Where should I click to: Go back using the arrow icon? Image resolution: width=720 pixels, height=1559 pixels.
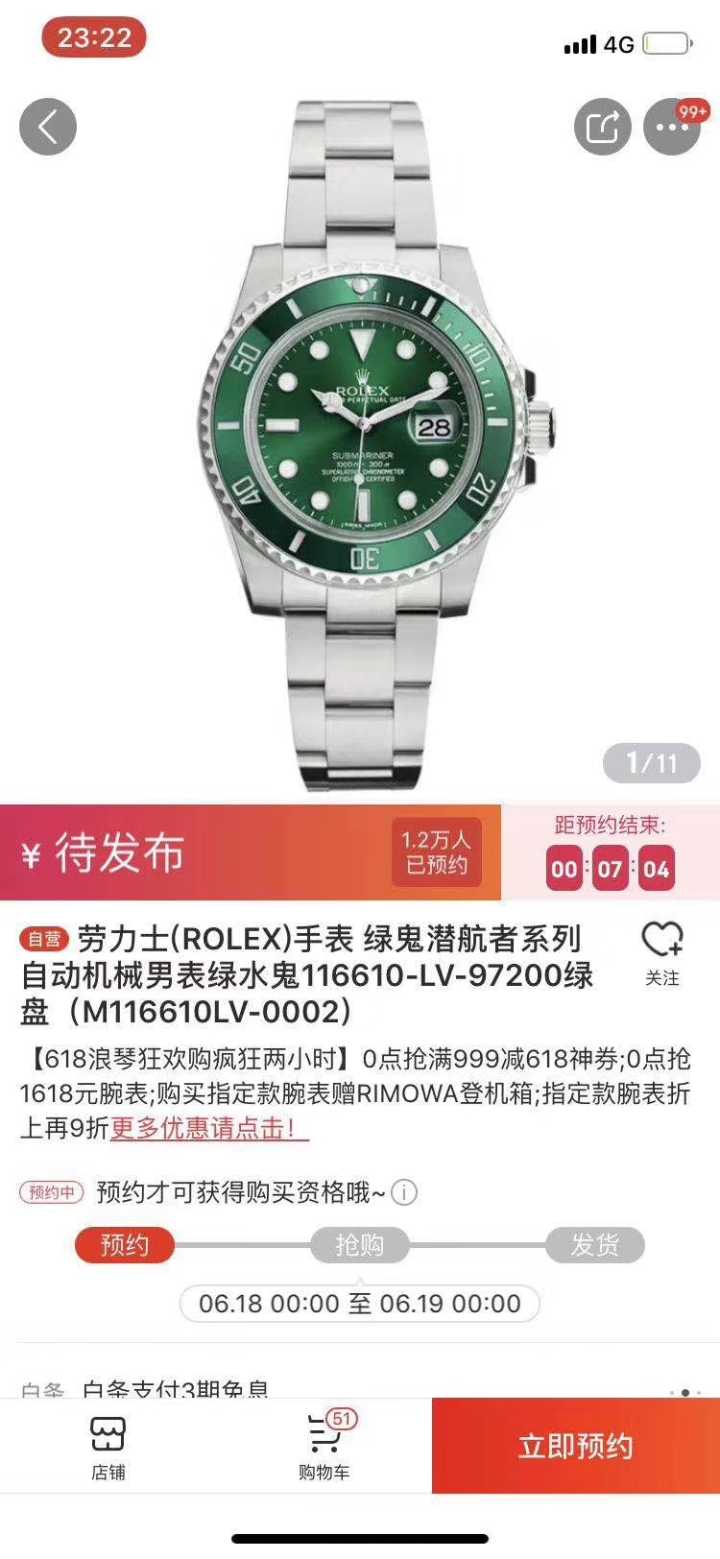pos(47,127)
